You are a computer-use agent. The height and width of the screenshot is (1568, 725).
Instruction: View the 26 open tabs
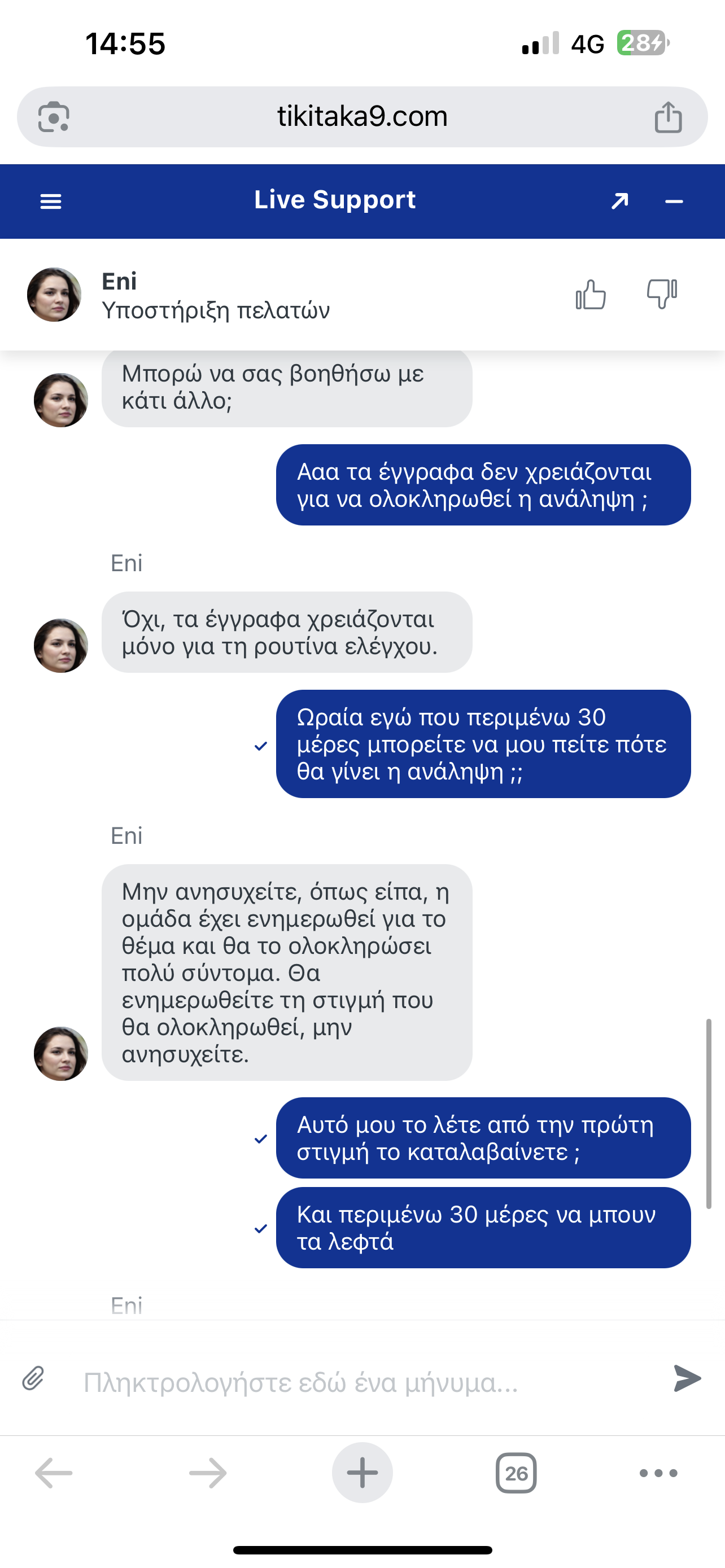point(516,1473)
